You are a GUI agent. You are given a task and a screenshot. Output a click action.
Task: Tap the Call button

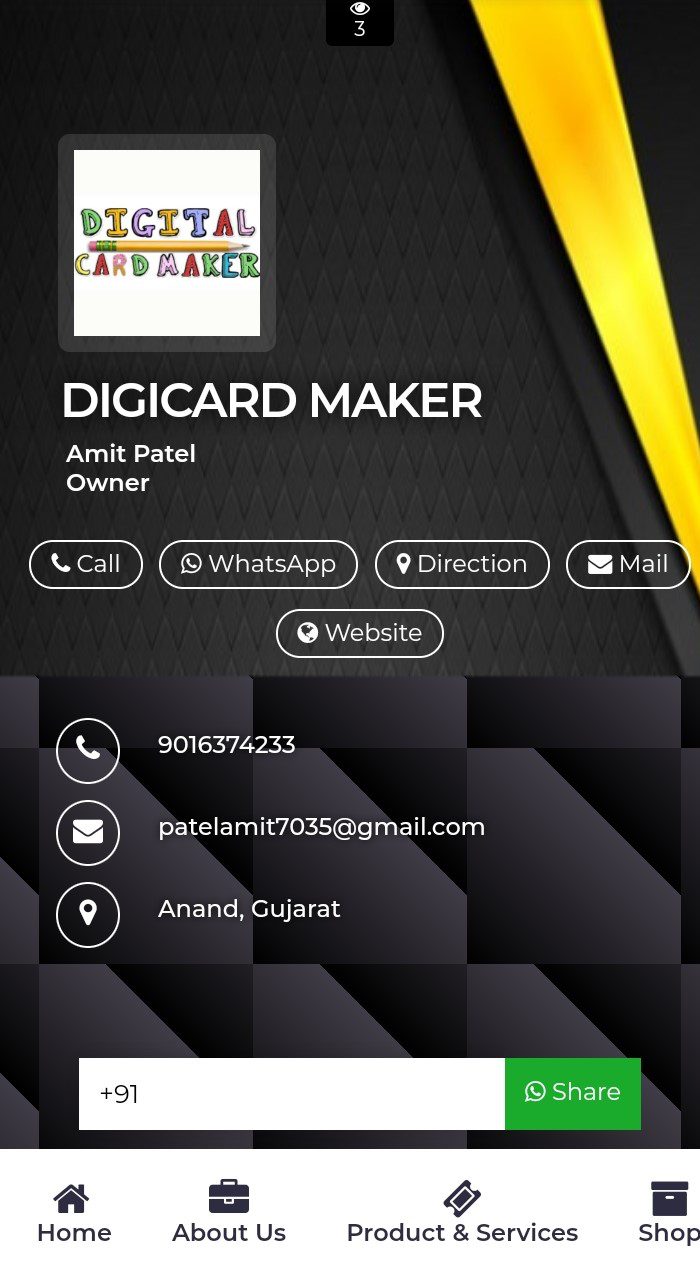86,564
